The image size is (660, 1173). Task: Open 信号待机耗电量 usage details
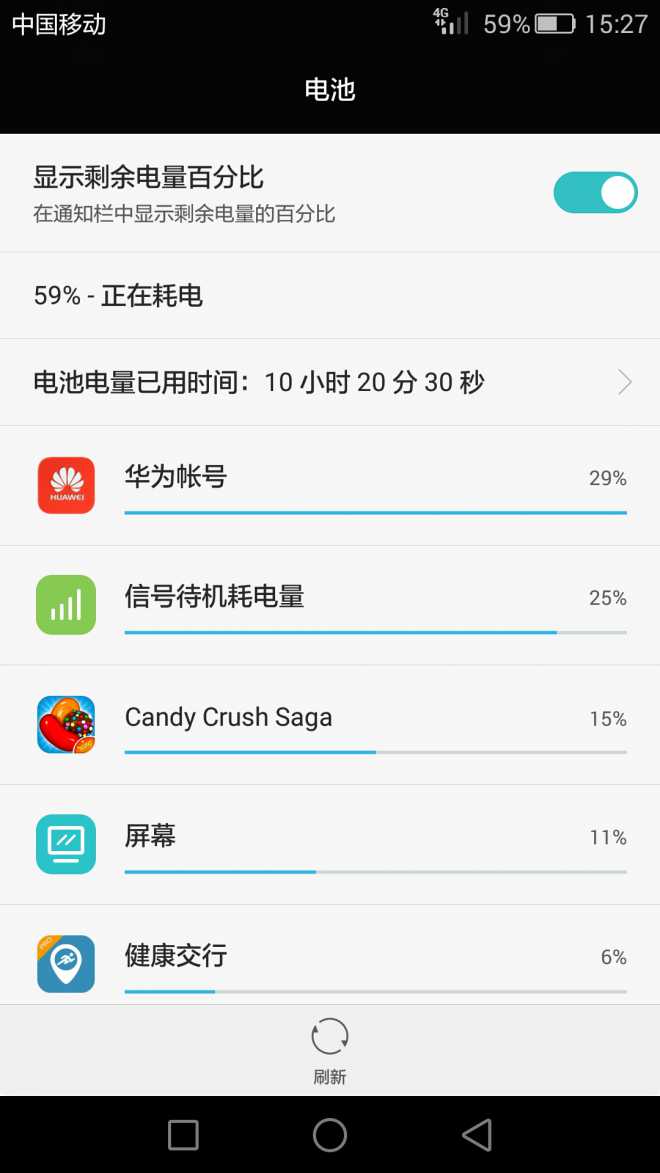coord(330,605)
